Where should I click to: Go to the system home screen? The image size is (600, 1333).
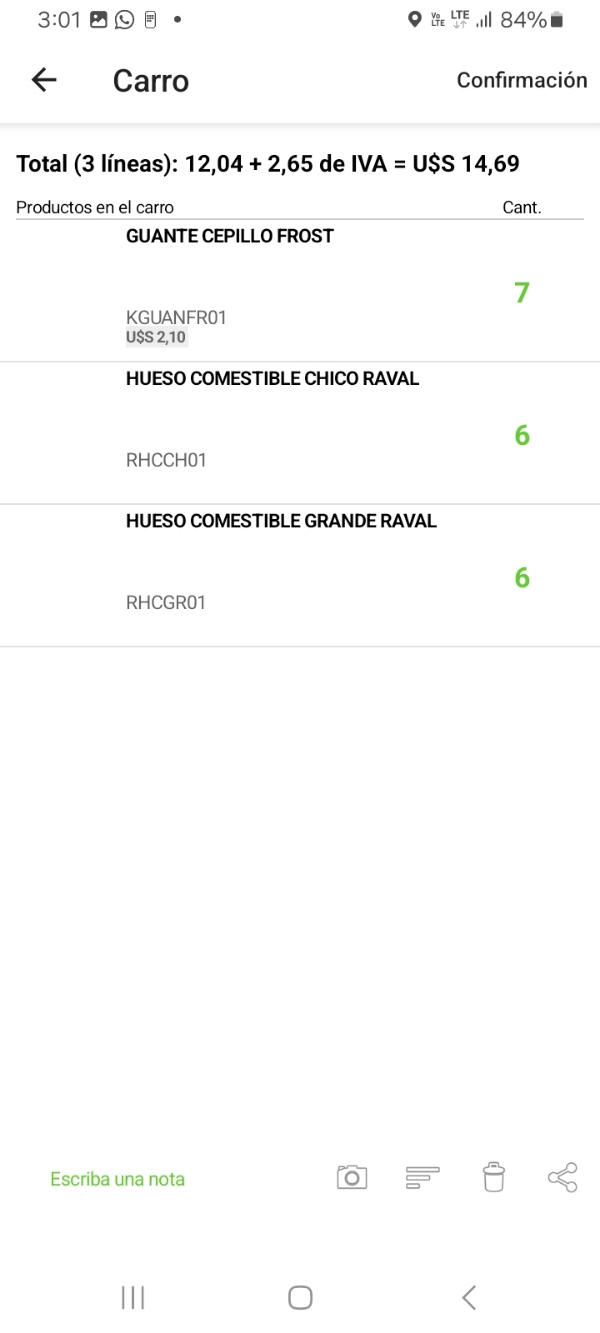(x=300, y=1298)
